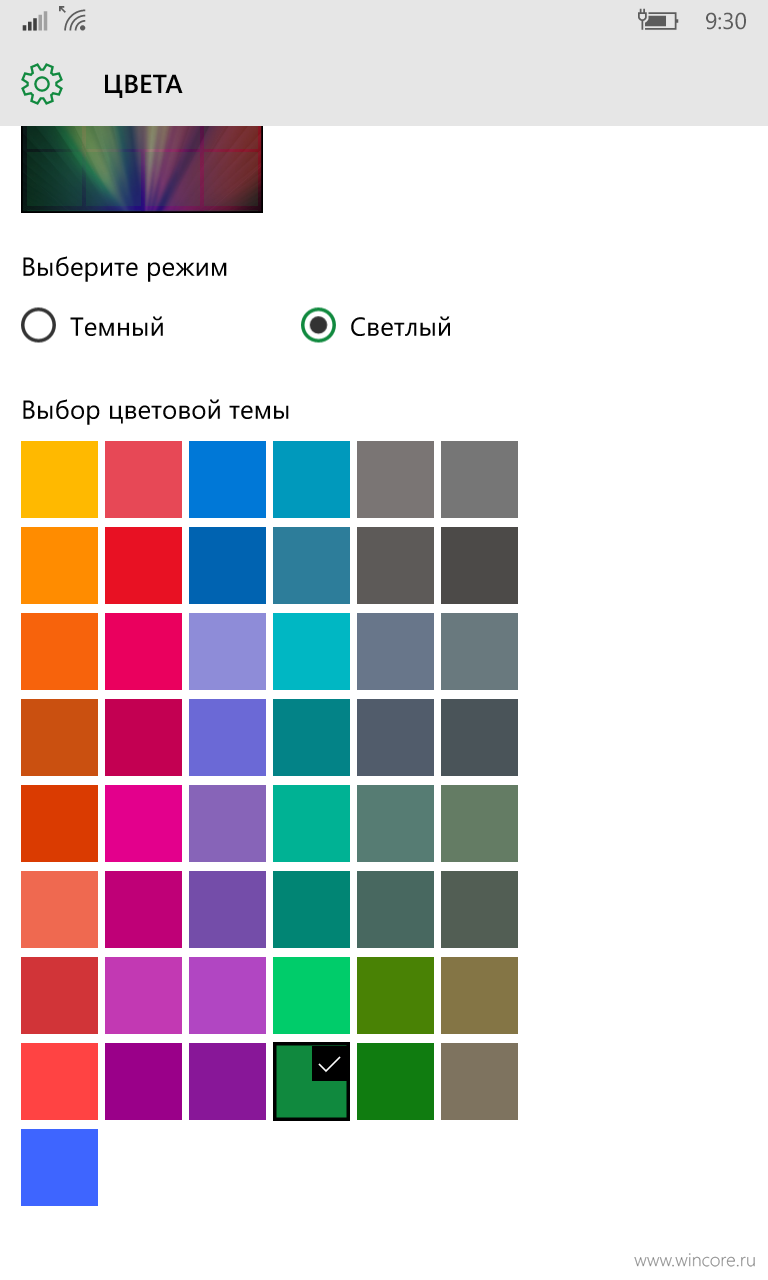Choose the hot pink magenta swatch

coord(144,823)
